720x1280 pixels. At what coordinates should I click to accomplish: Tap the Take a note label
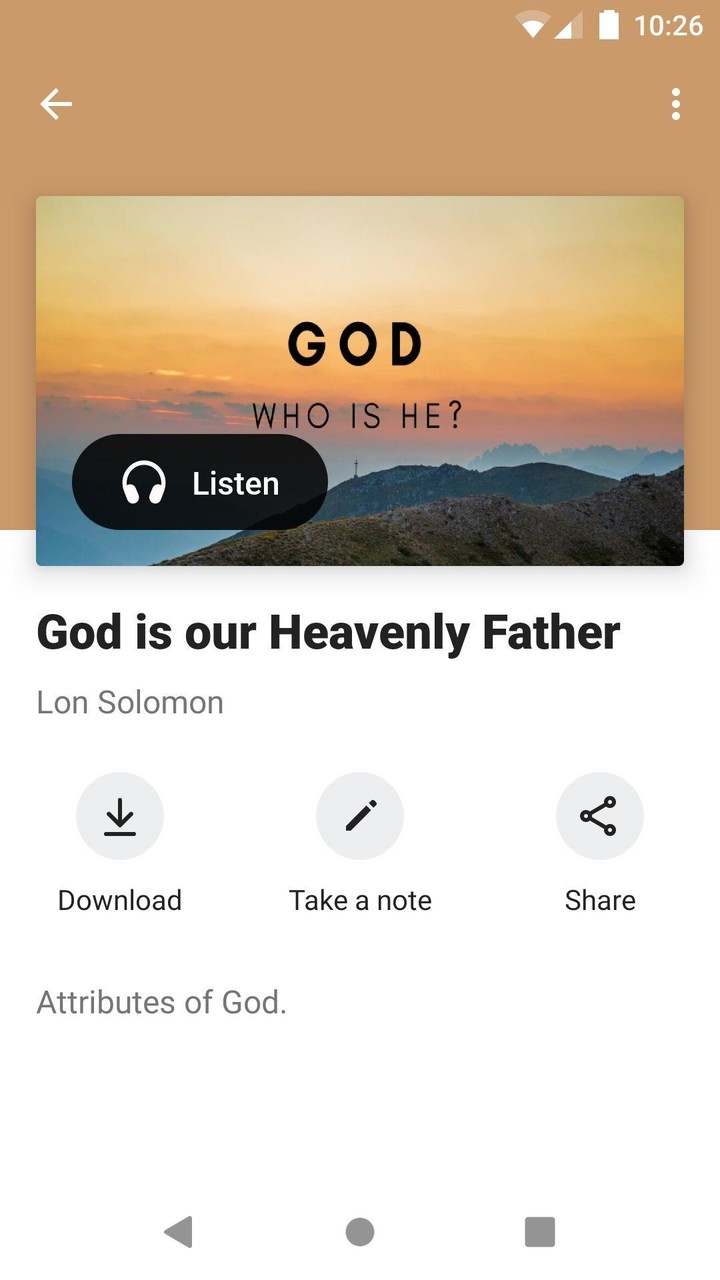point(360,900)
